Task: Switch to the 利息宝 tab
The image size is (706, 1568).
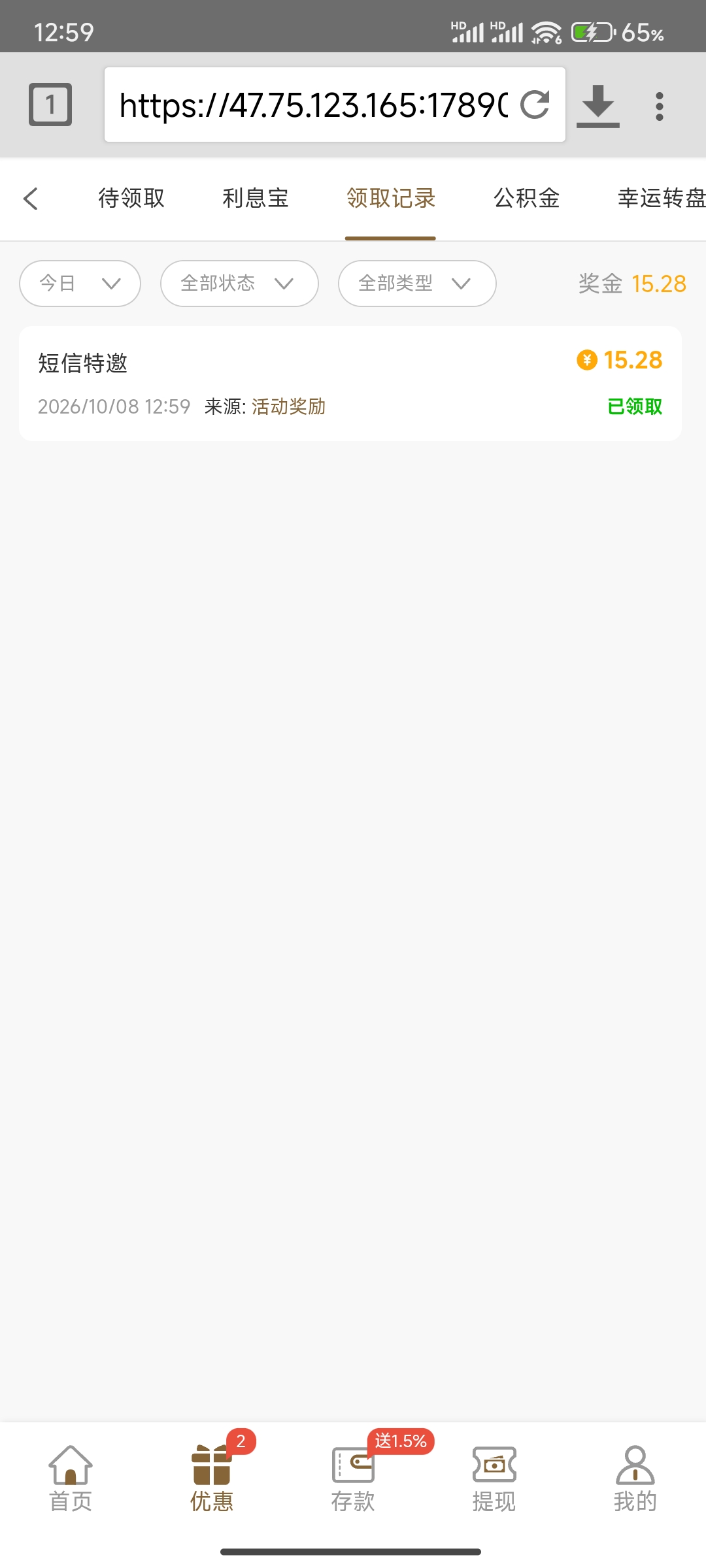Action: point(256,198)
